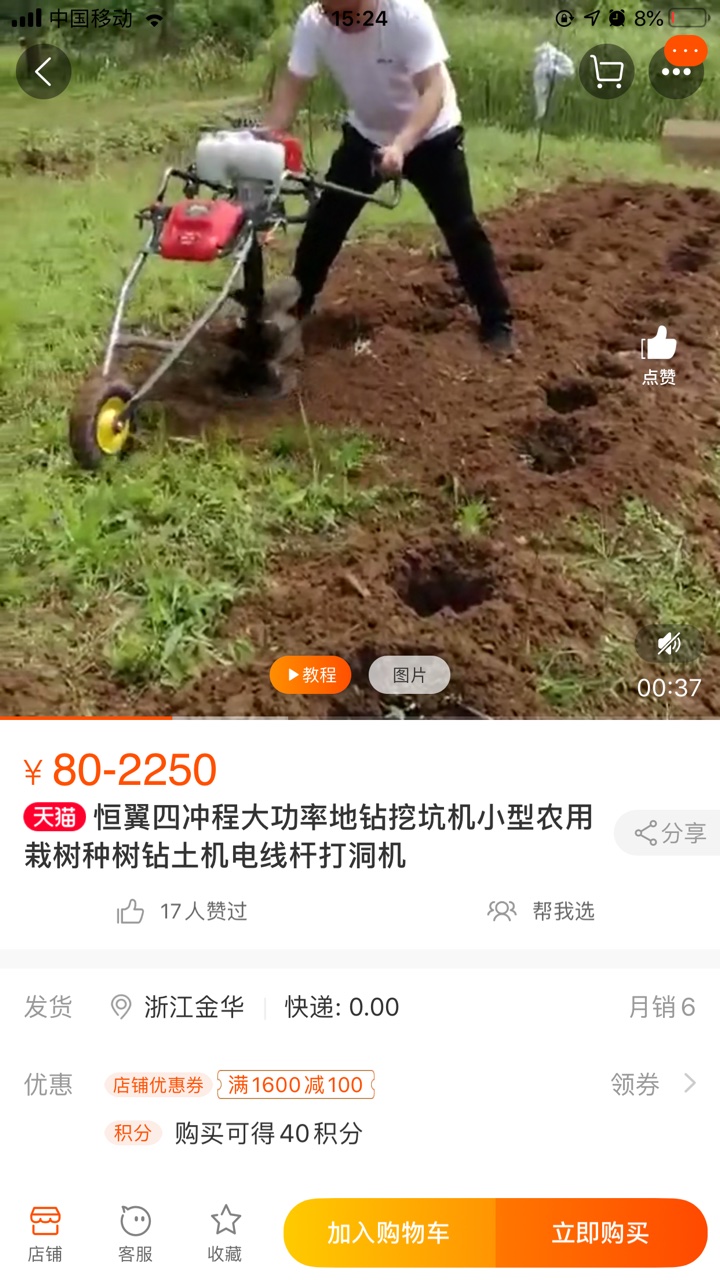Open the shopping cart icon
Image resolution: width=720 pixels, height=1280 pixels.
point(606,72)
